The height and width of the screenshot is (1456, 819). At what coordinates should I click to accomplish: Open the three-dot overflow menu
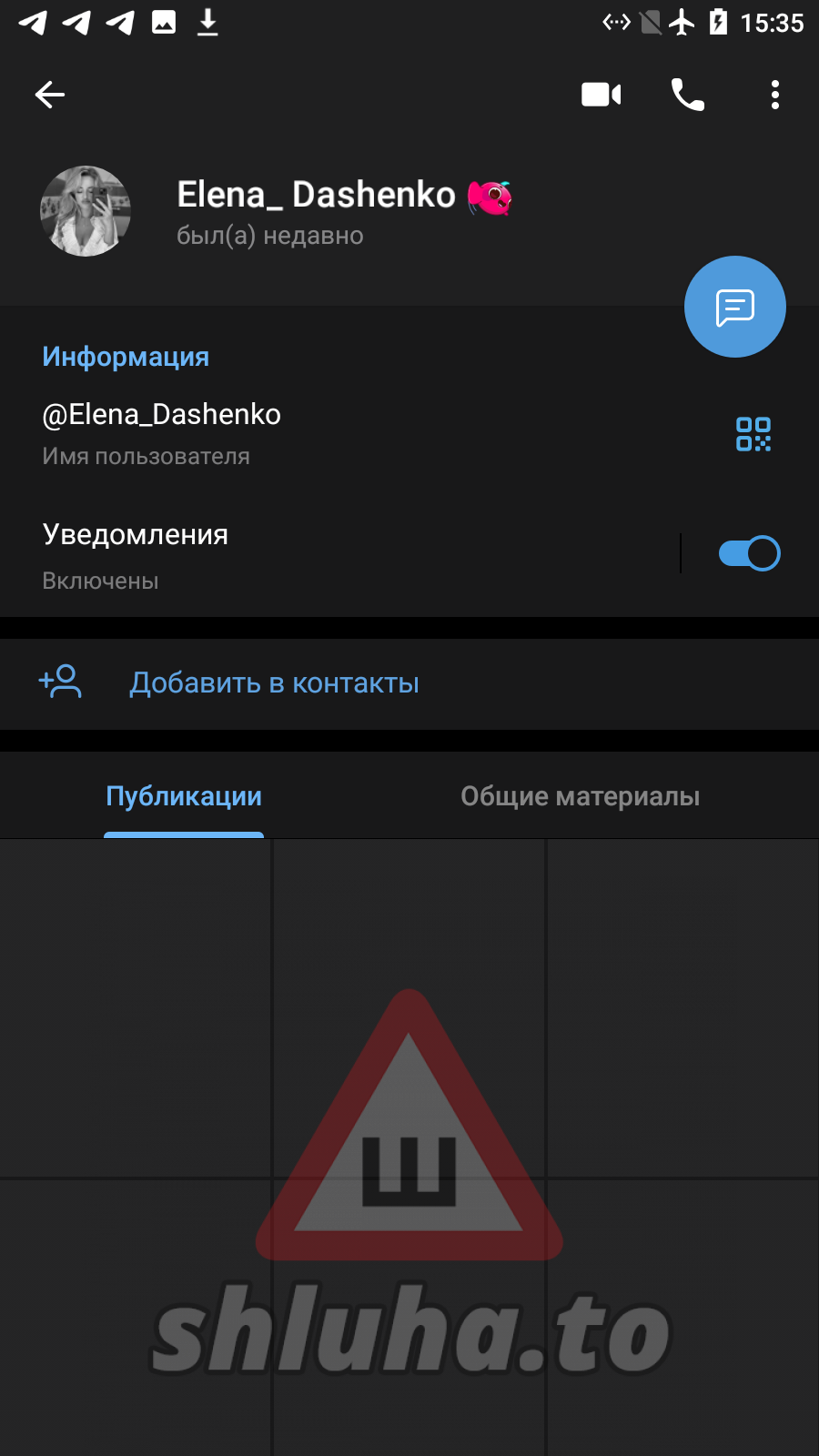coord(774,95)
